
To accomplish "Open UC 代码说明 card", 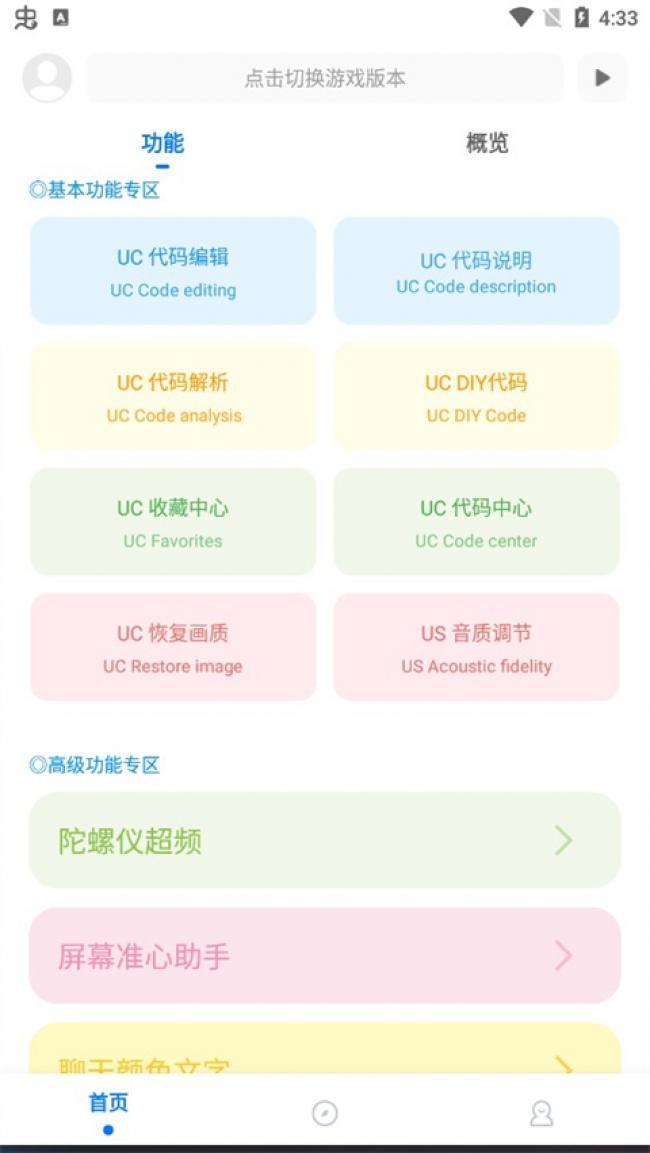I will click(476, 271).
